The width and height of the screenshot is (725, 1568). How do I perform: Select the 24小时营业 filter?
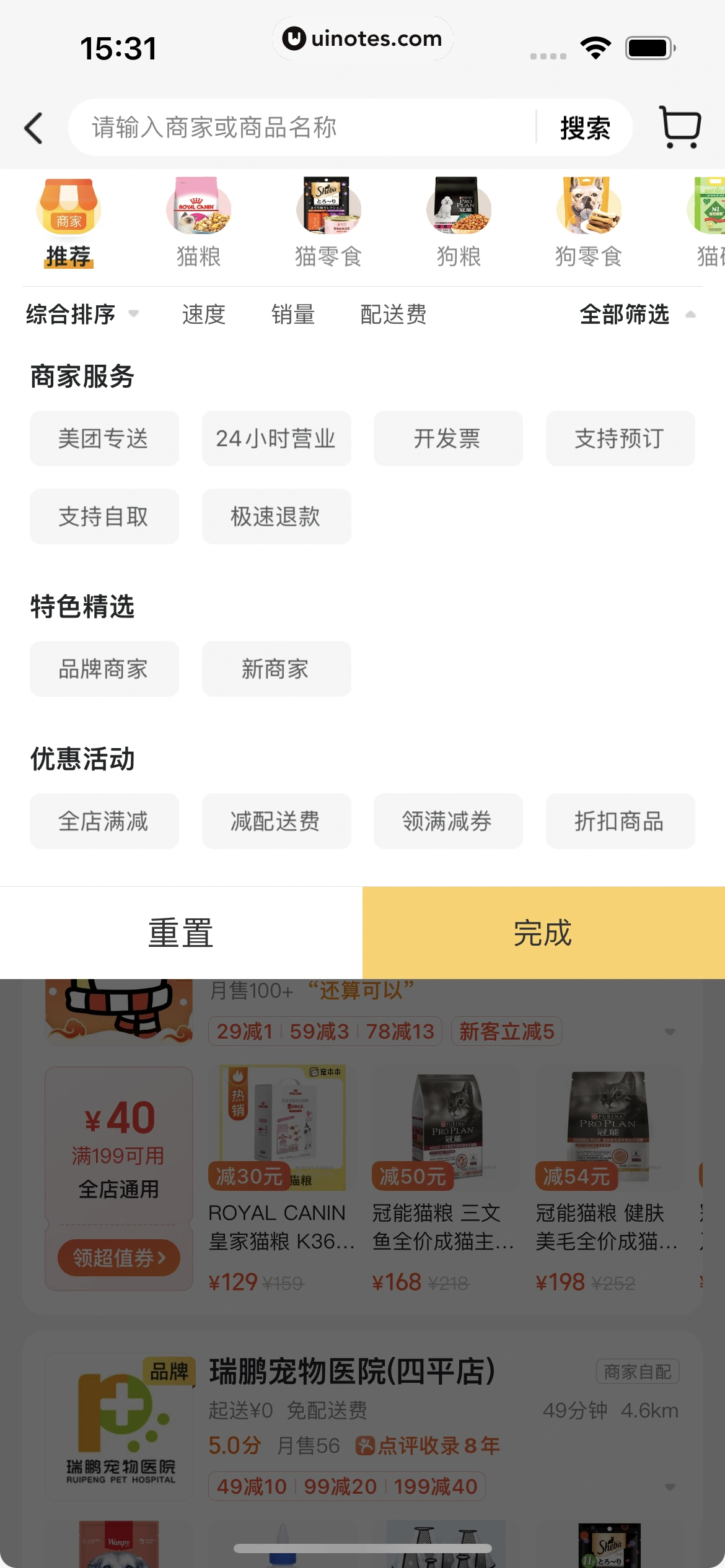click(276, 438)
